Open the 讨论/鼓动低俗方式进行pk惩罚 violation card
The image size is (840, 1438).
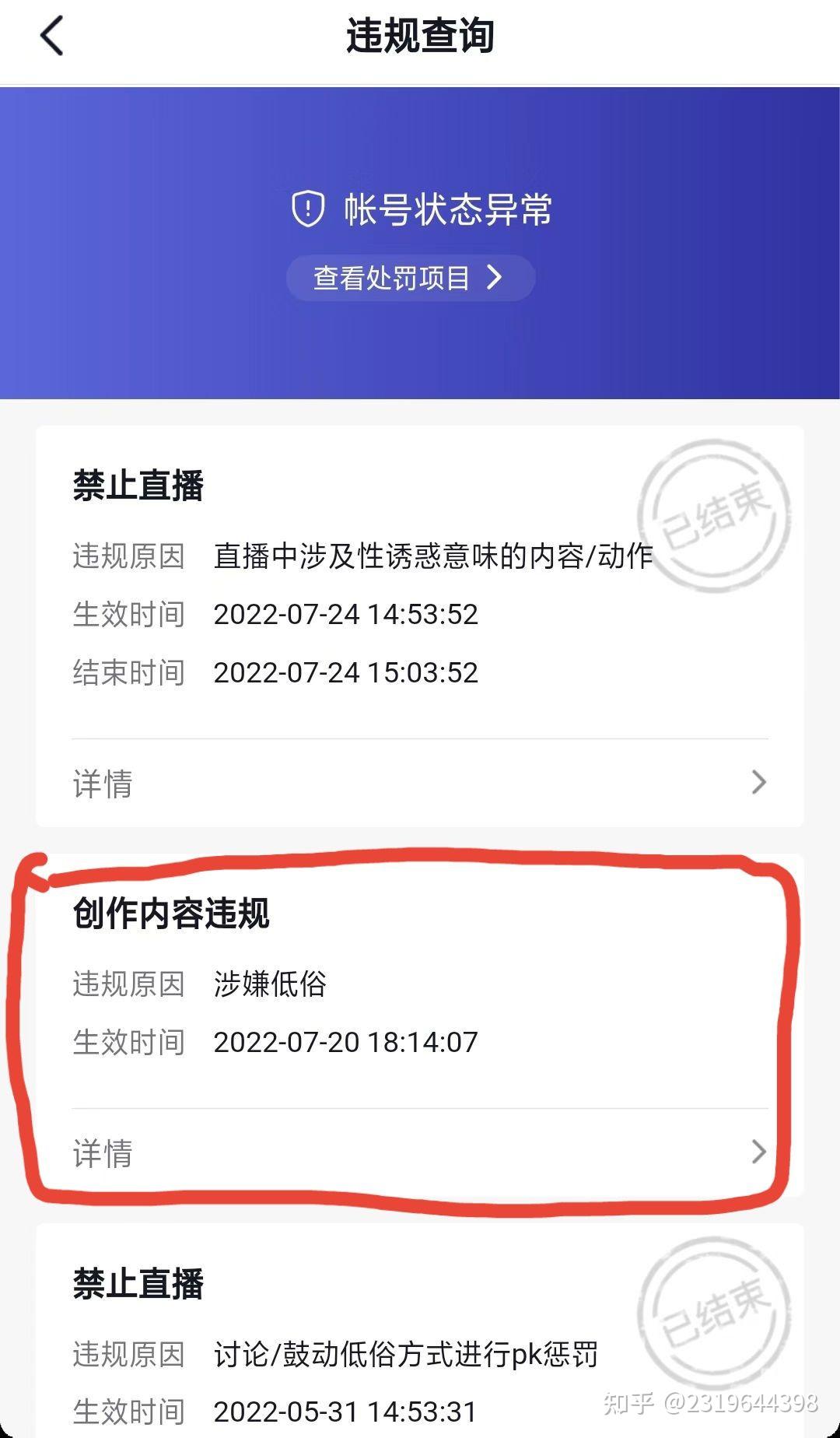(x=404, y=1355)
